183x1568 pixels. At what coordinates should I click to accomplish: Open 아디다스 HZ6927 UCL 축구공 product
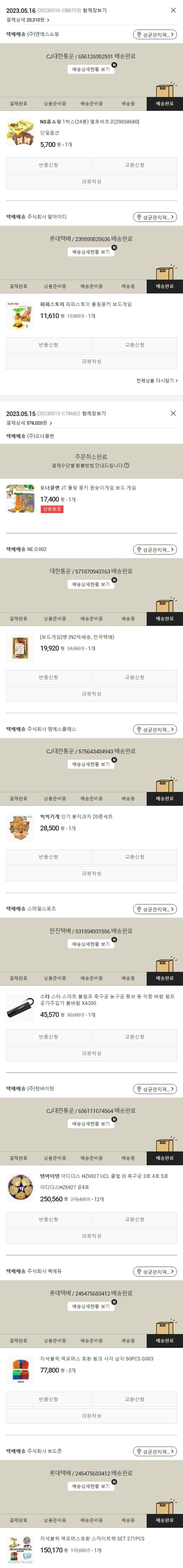pyautogui.click(x=104, y=1176)
